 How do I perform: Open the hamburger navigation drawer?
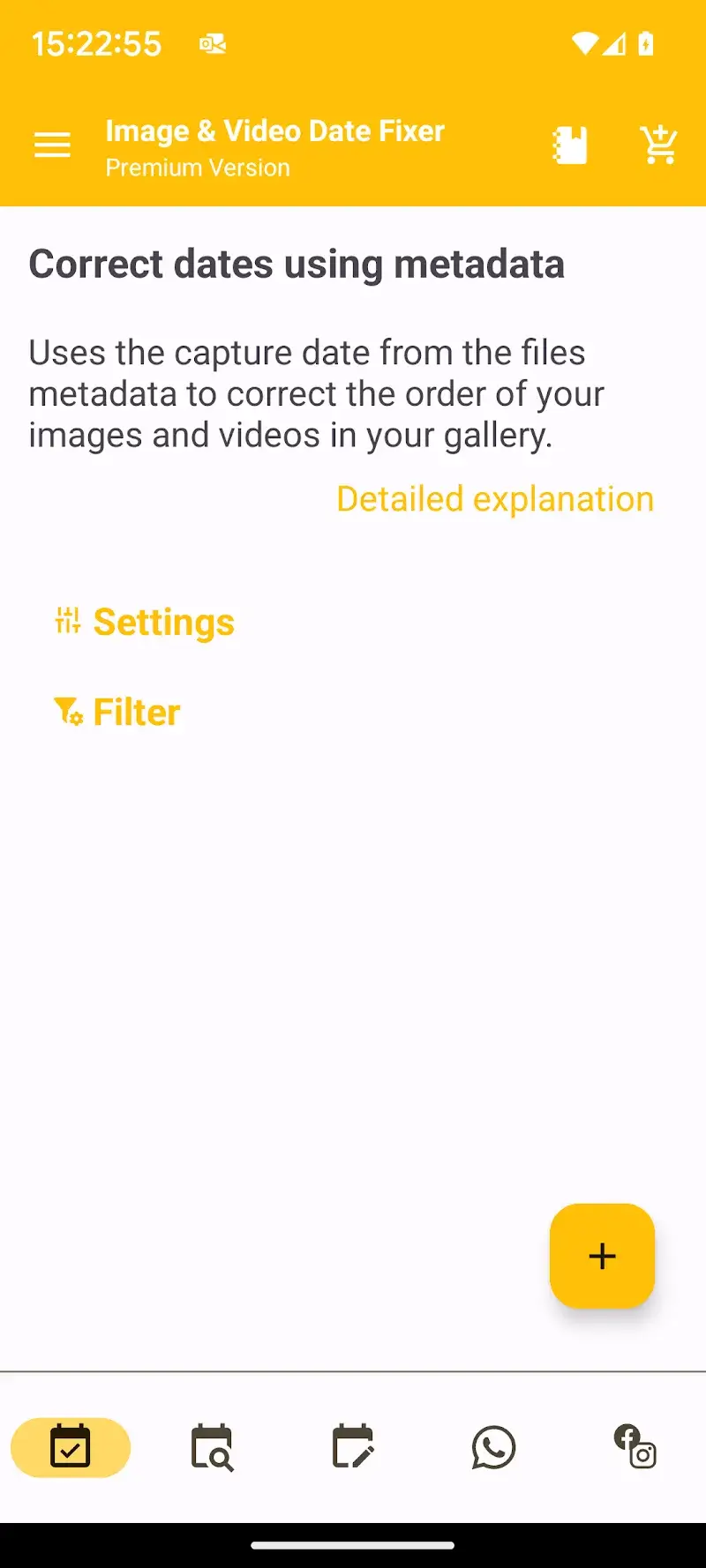point(52,145)
